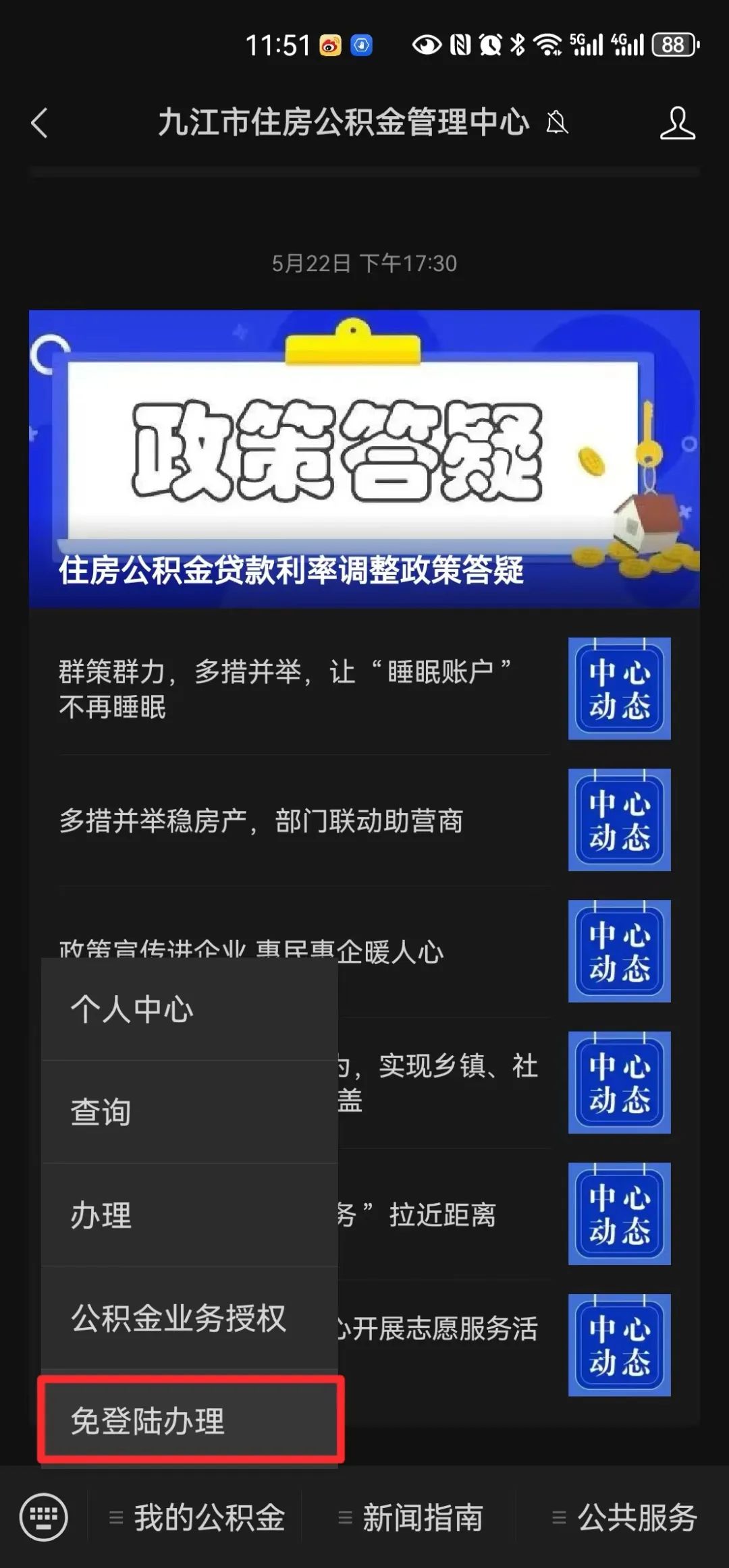The height and width of the screenshot is (1568, 729).
Task: Open 公积金业务授权 menu item
Action: pyautogui.click(x=189, y=1318)
